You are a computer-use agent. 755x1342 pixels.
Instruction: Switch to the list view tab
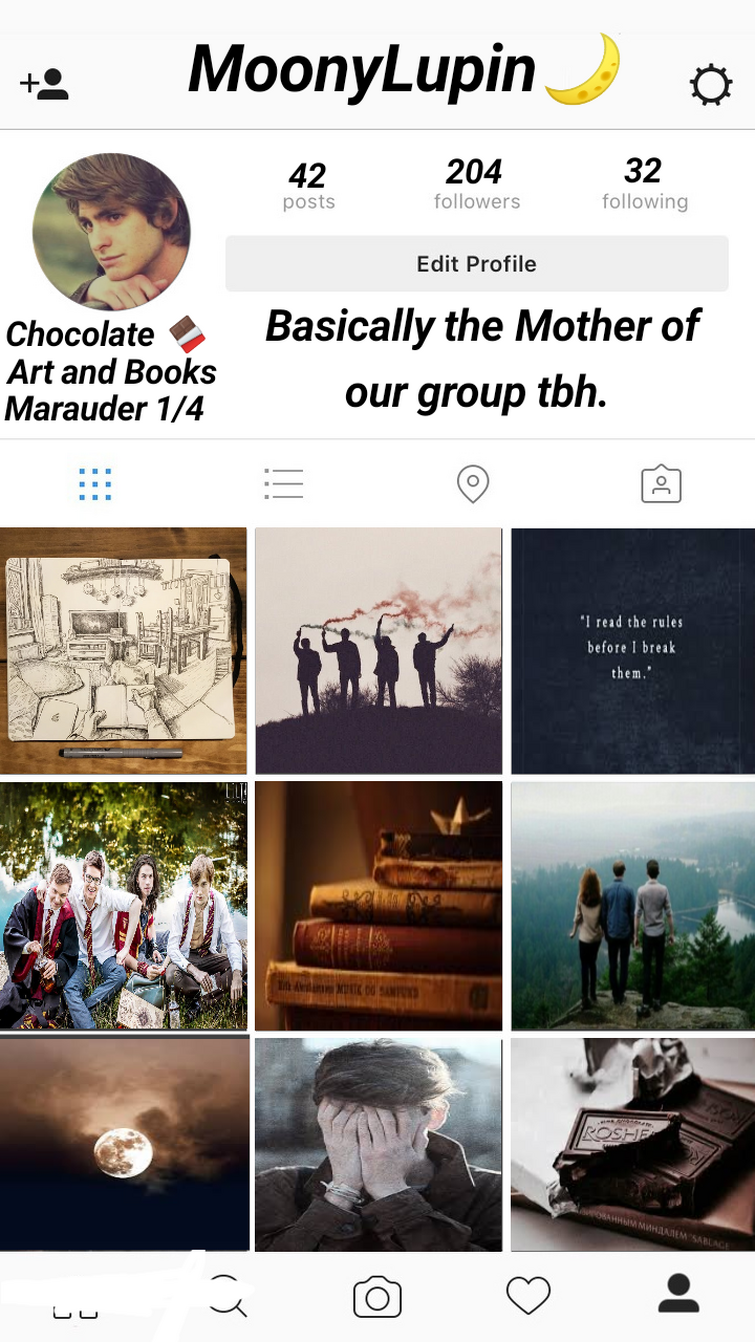(284, 484)
